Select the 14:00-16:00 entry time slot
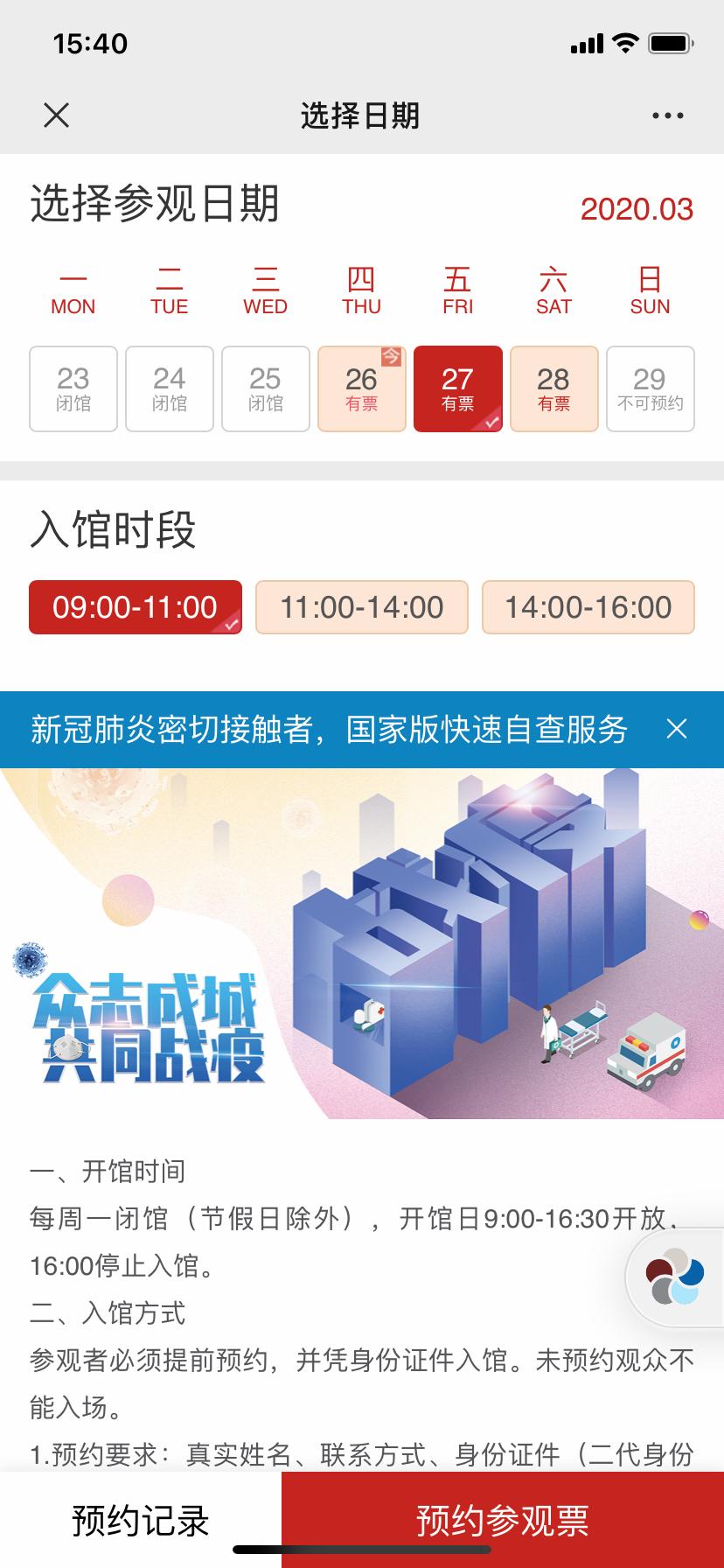This screenshot has width=724, height=1568. [x=588, y=606]
